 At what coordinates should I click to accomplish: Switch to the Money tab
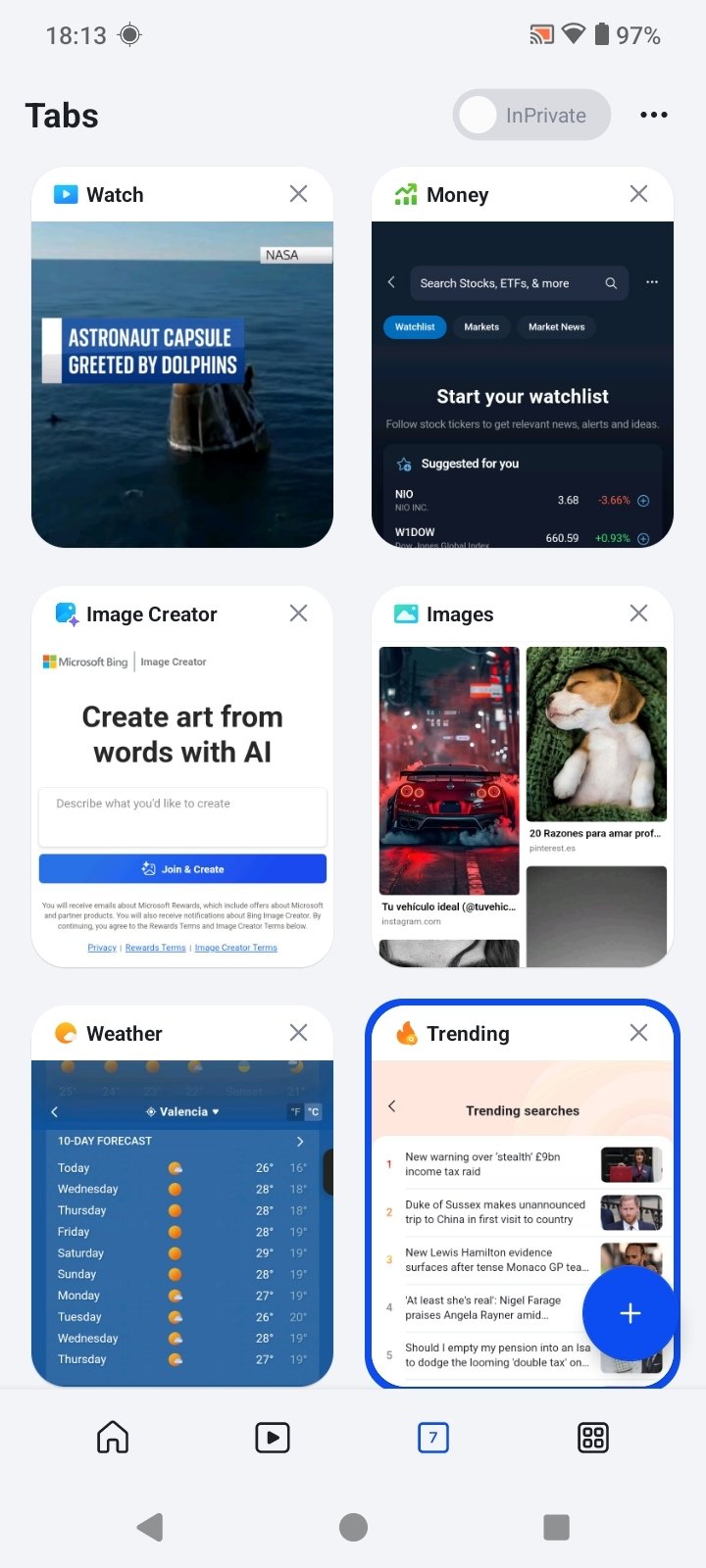pos(523,384)
